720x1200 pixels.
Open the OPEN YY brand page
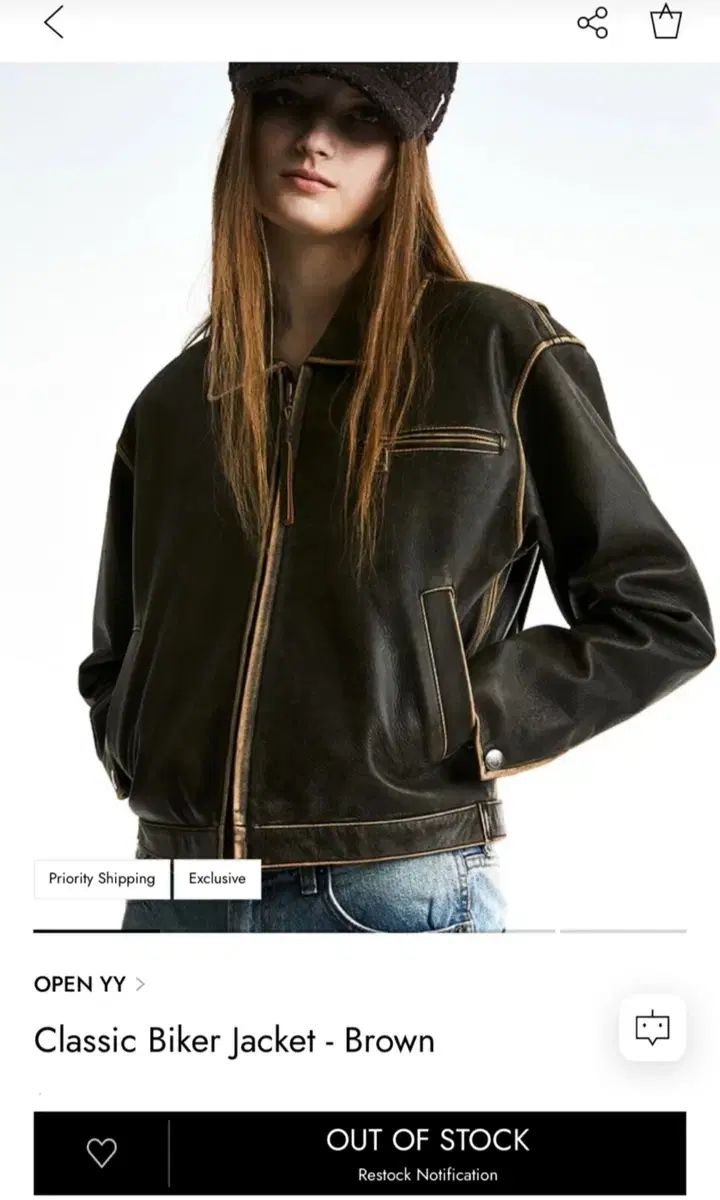click(x=89, y=984)
